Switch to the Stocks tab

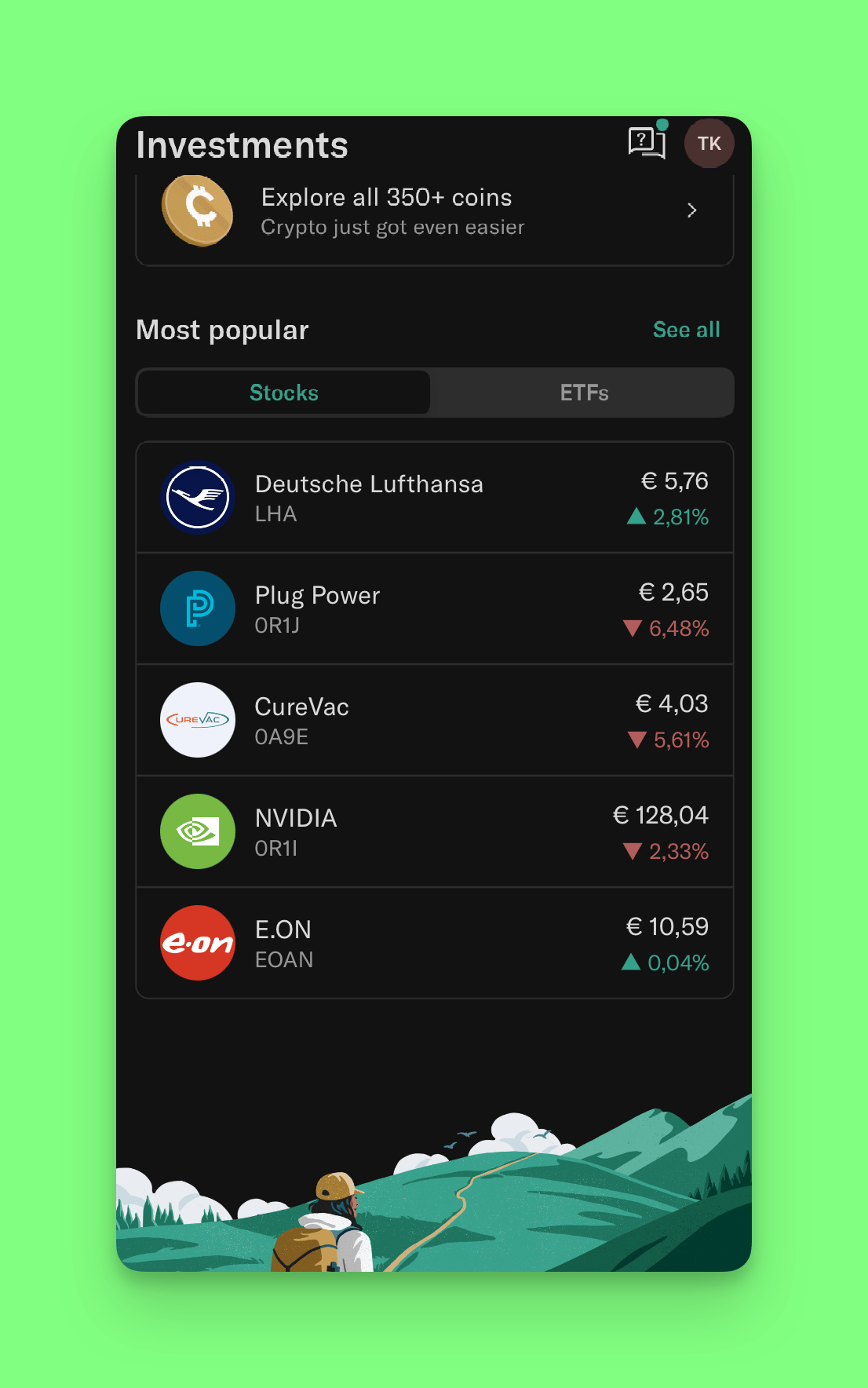pyautogui.click(x=283, y=393)
